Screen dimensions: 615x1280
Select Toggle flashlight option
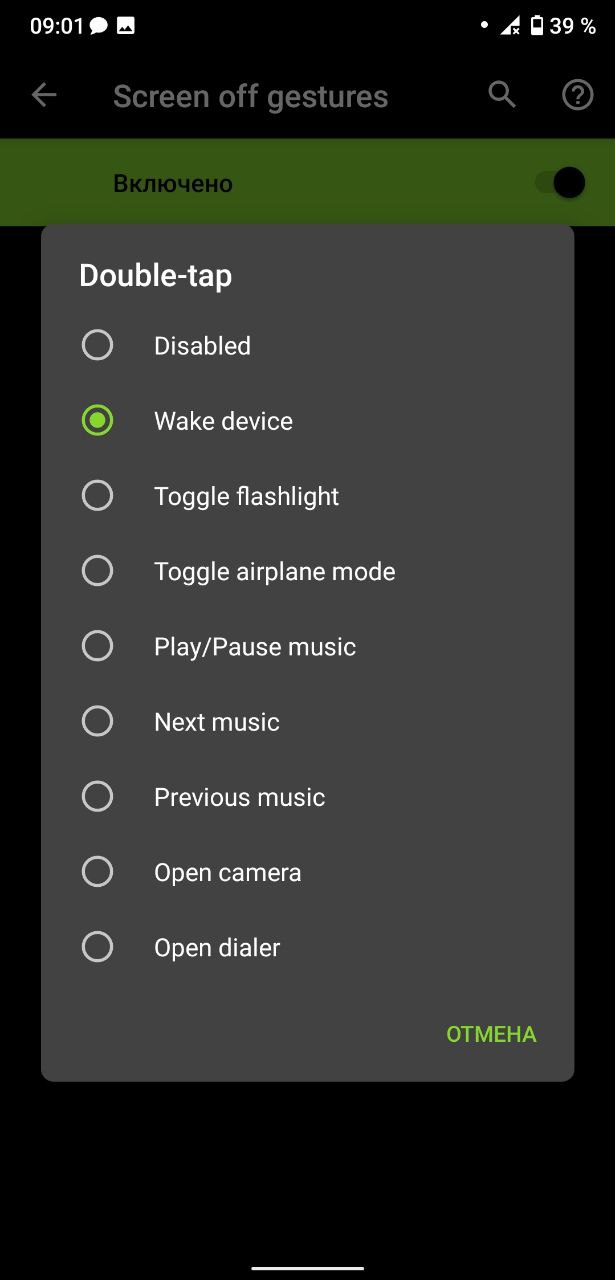(x=307, y=496)
